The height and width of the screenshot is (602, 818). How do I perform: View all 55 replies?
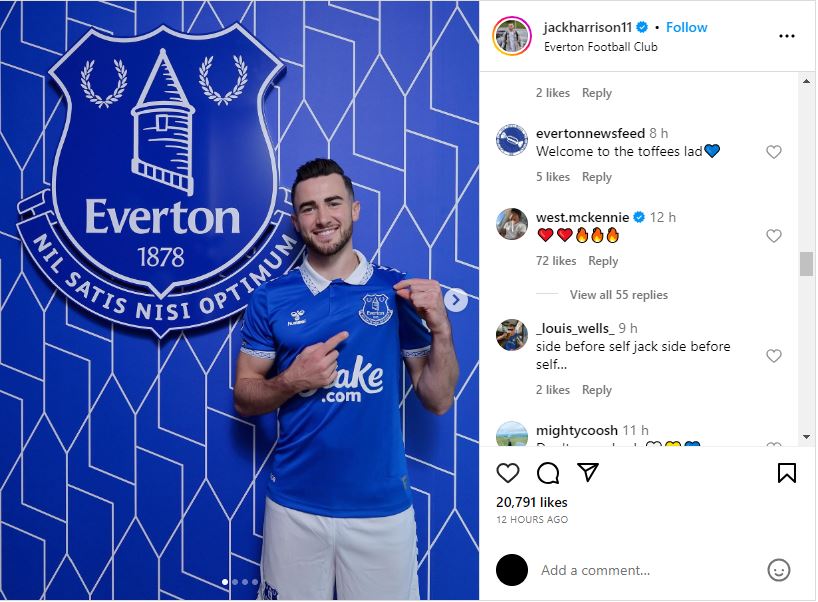[x=618, y=295]
